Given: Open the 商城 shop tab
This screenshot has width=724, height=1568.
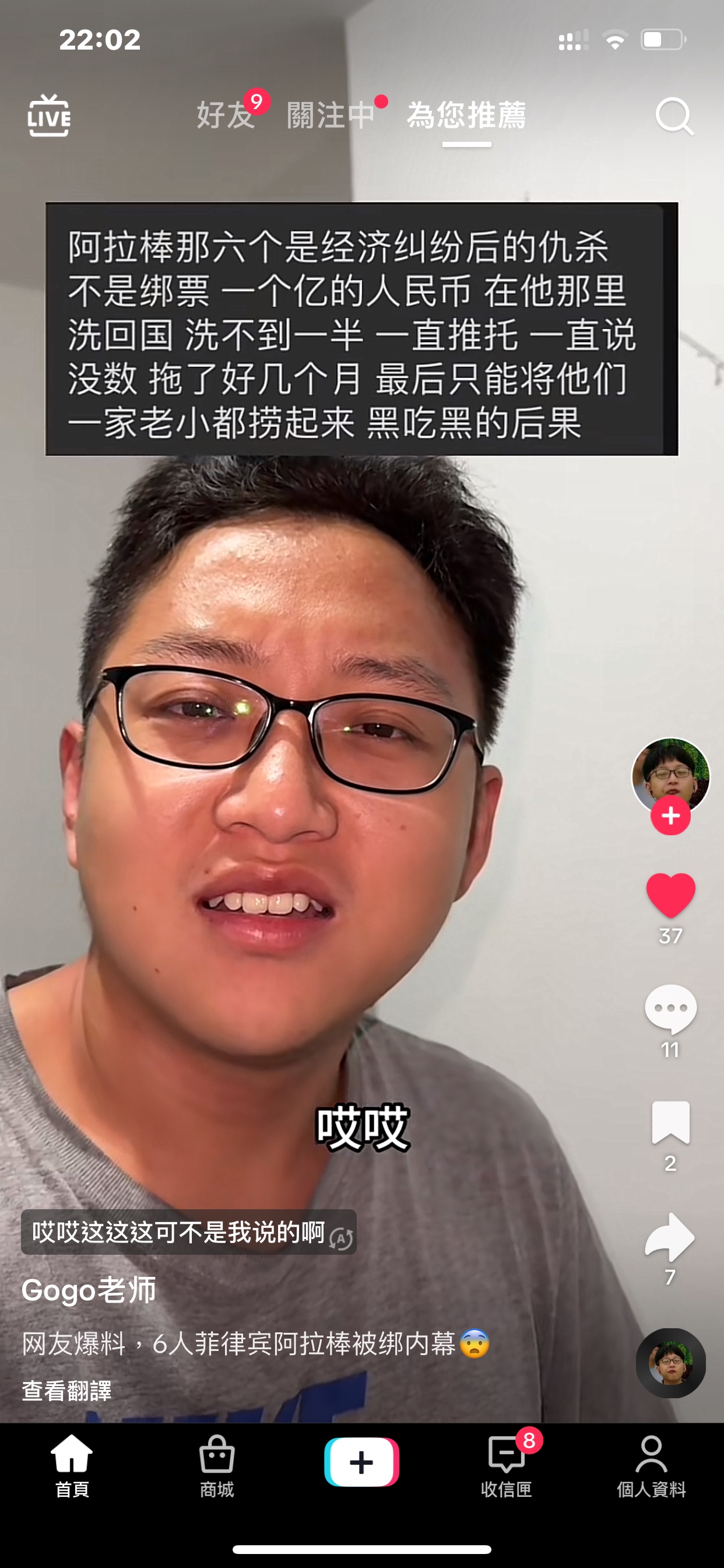Looking at the screenshot, I should [217, 1466].
